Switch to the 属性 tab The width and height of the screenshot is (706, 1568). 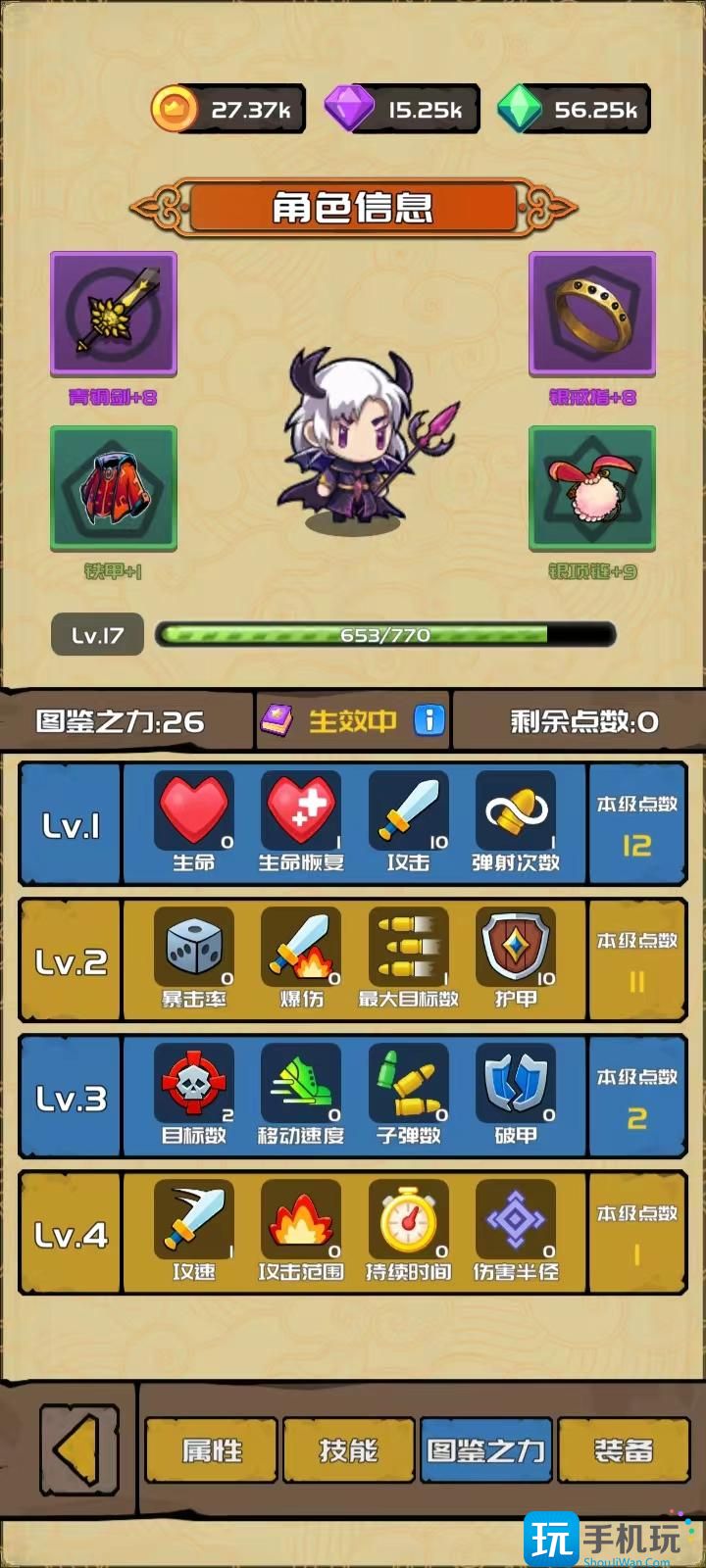click(x=212, y=1450)
